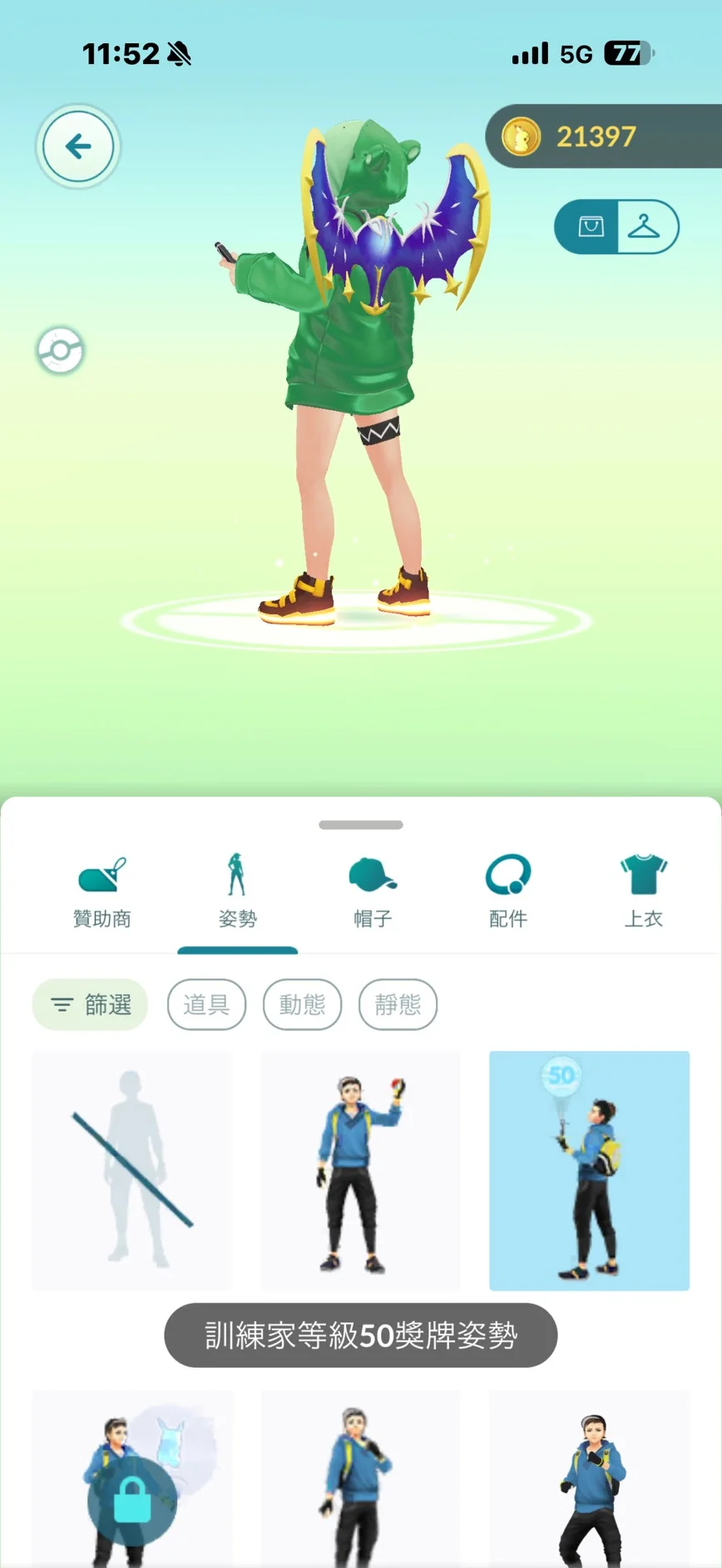Viewport: 722px width, 1568px height.
Task: Open the 贊助商 category tab
Action: [x=102, y=892]
